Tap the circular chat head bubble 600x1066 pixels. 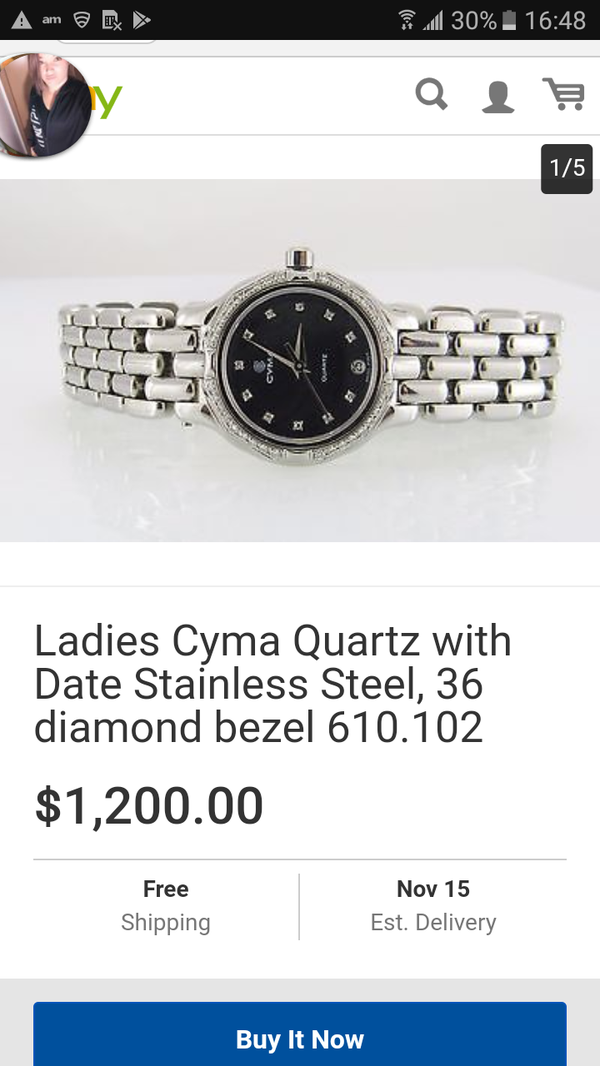pyautogui.click(x=42, y=105)
